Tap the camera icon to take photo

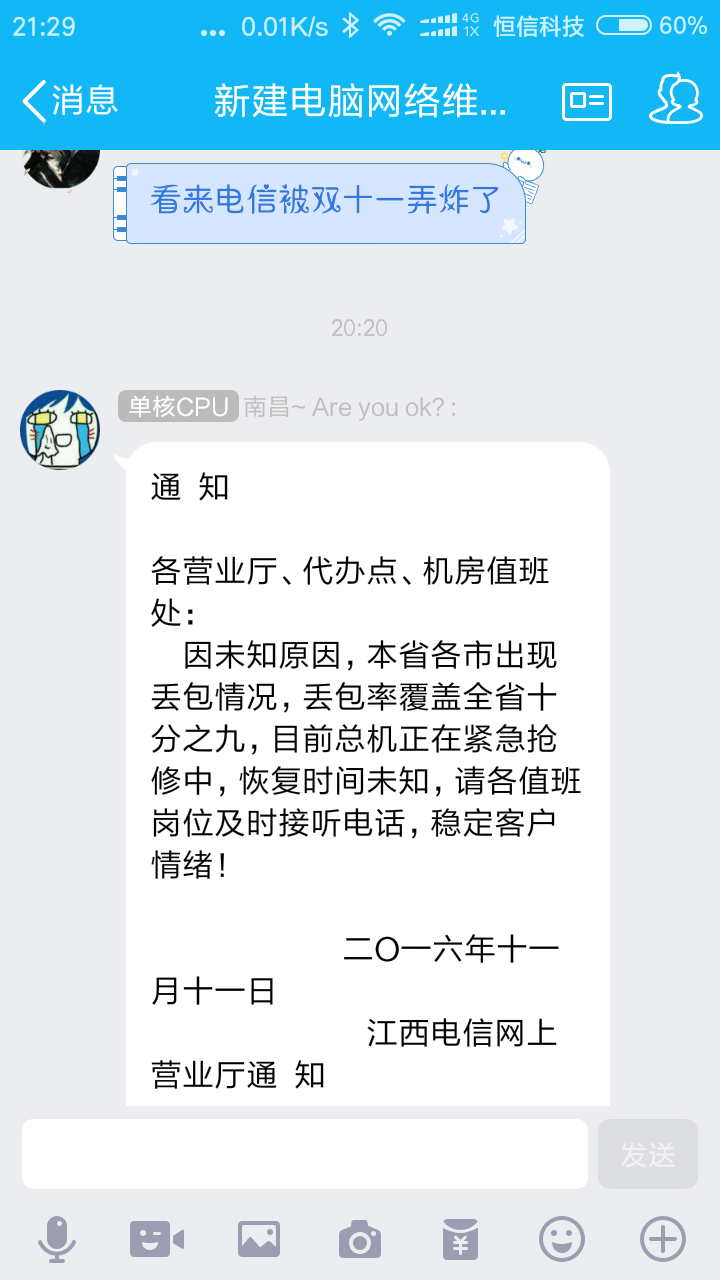358,1237
